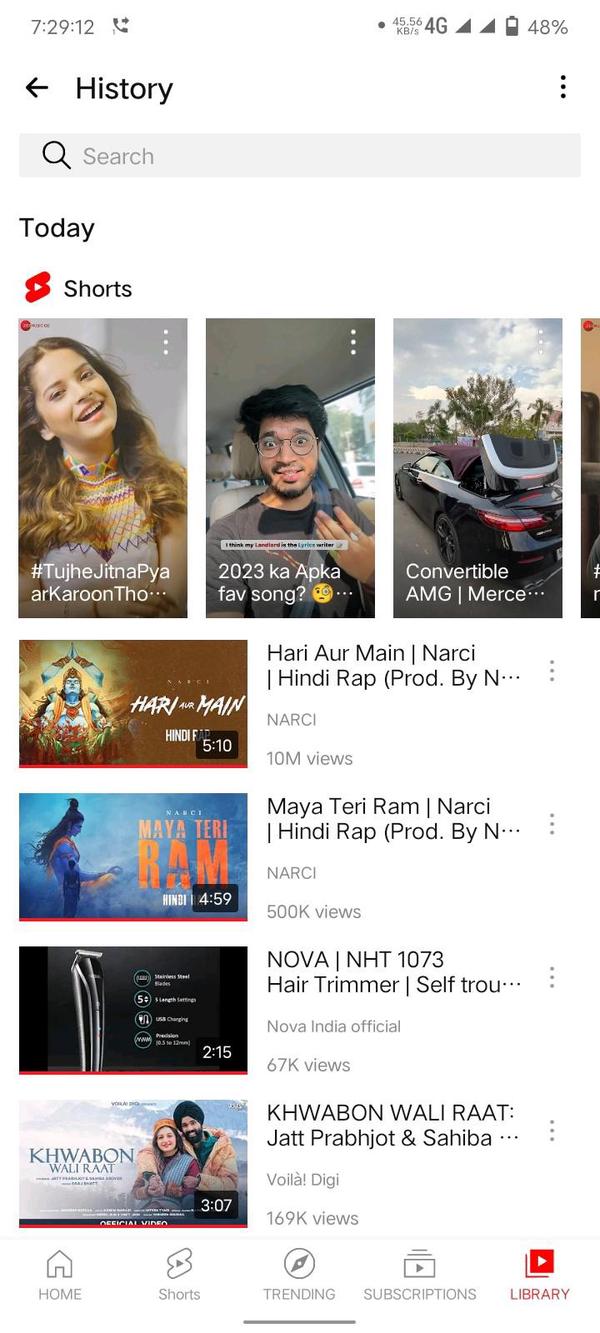Open more options for KHWABON WALI RAAT
The height and width of the screenshot is (1333, 600).
pyautogui.click(x=551, y=1131)
